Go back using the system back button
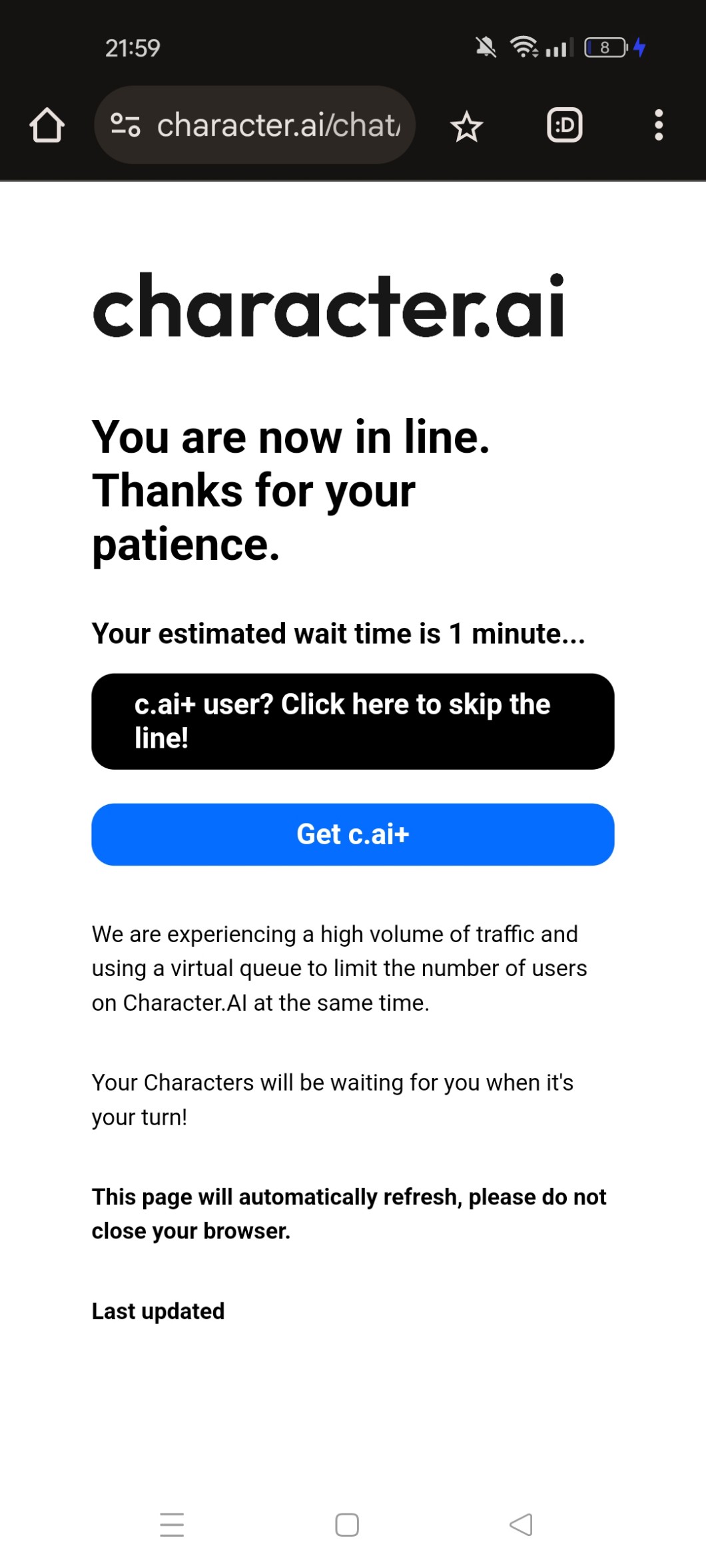The image size is (706, 1568). click(521, 1524)
